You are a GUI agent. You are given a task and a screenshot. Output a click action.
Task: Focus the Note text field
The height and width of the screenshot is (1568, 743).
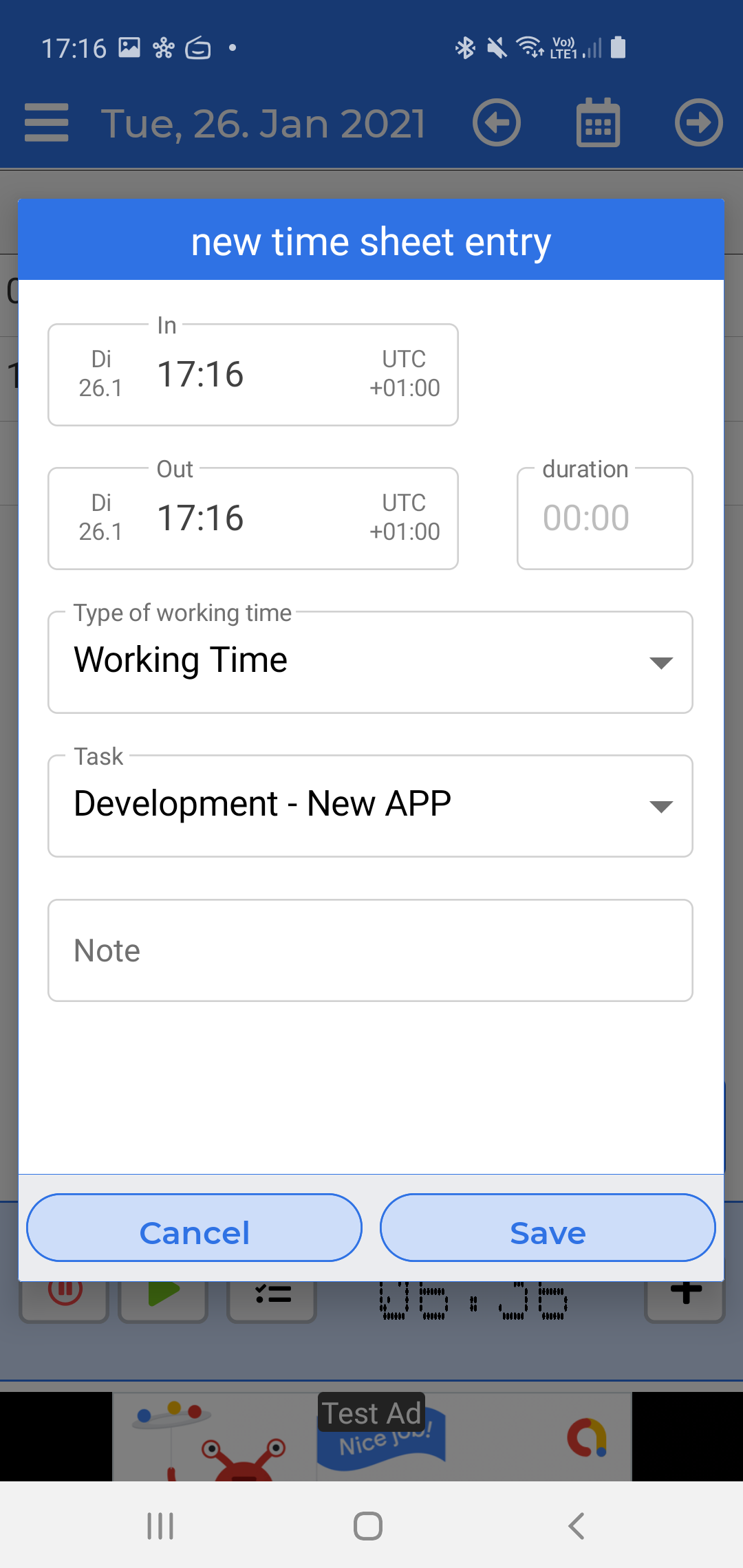[x=370, y=950]
